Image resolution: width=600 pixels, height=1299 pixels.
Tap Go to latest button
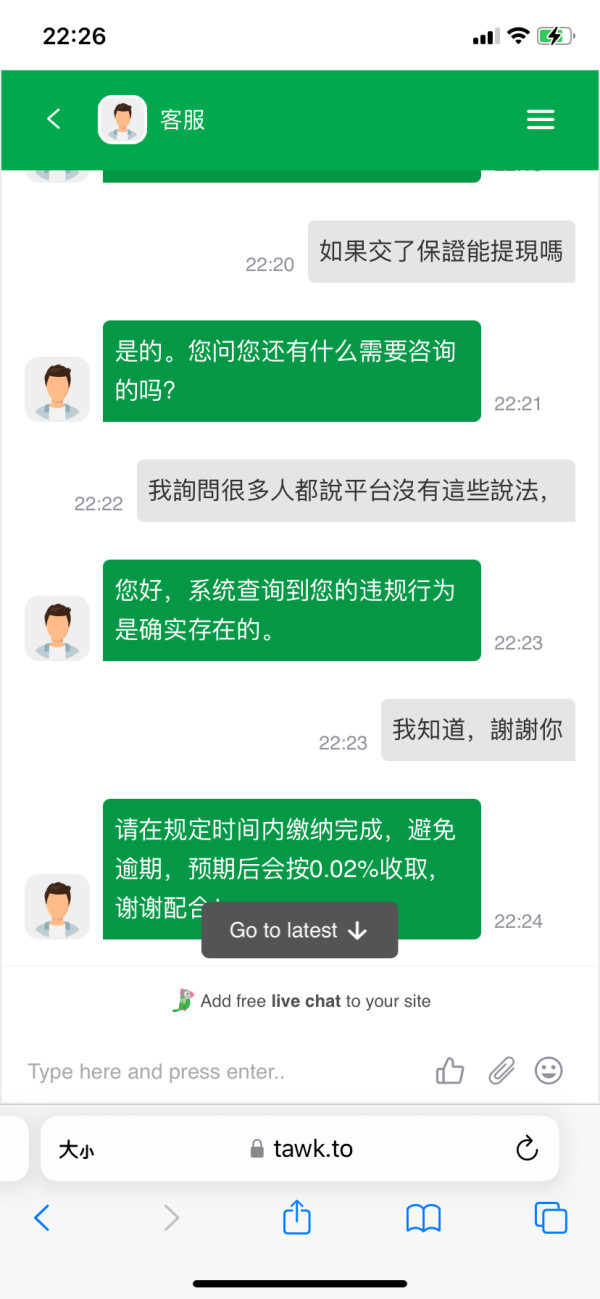pyautogui.click(x=300, y=930)
